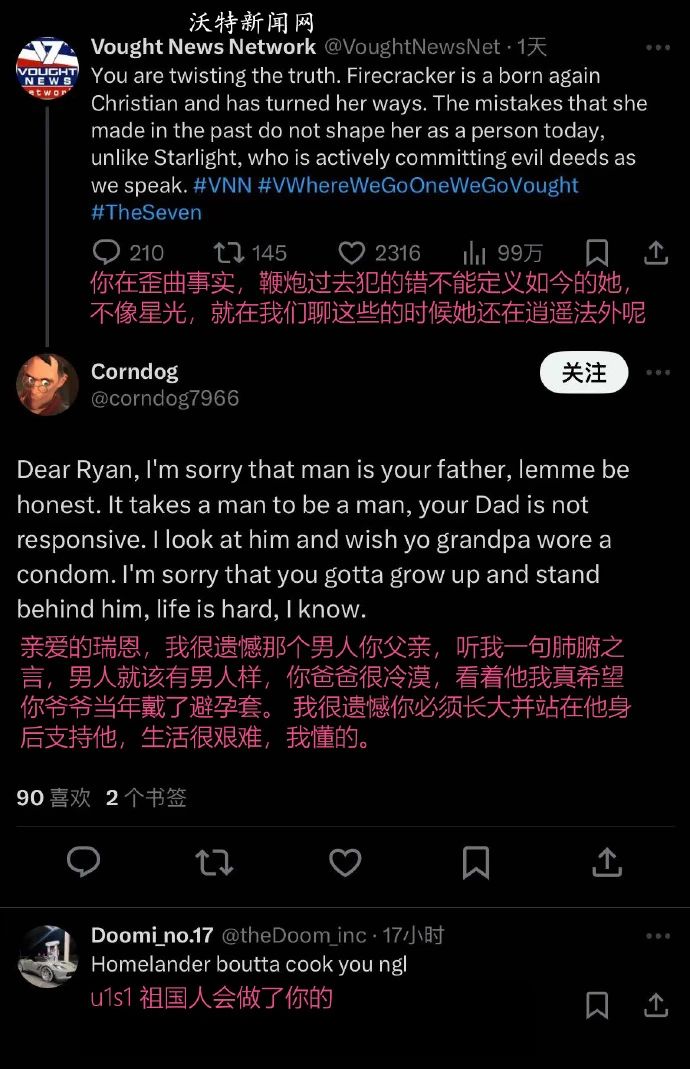Image resolution: width=690 pixels, height=1069 pixels.
Task: View Corndog's profile picture
Action: pyautogui.click(x=47, y=384)
